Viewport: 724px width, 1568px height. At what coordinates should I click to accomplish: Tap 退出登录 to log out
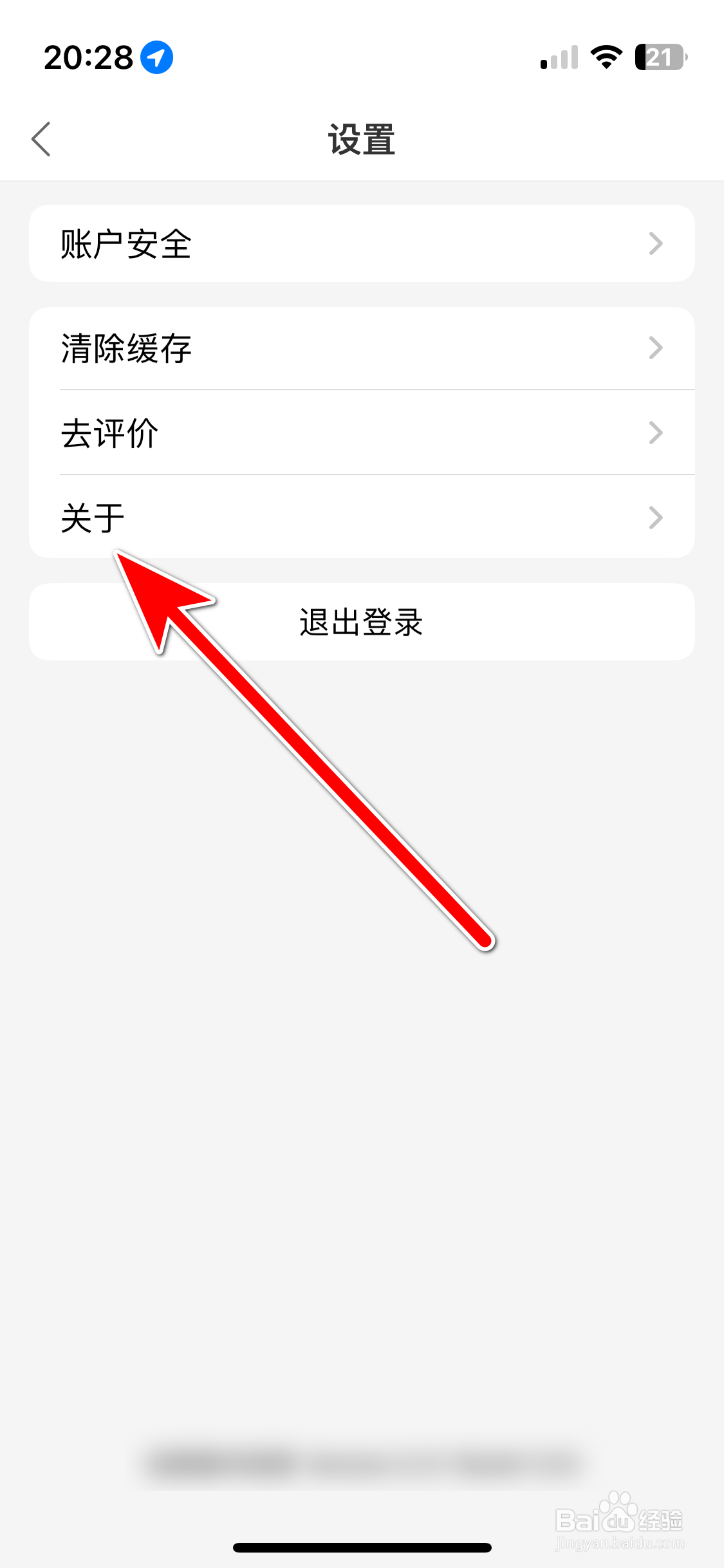point(362,621)
